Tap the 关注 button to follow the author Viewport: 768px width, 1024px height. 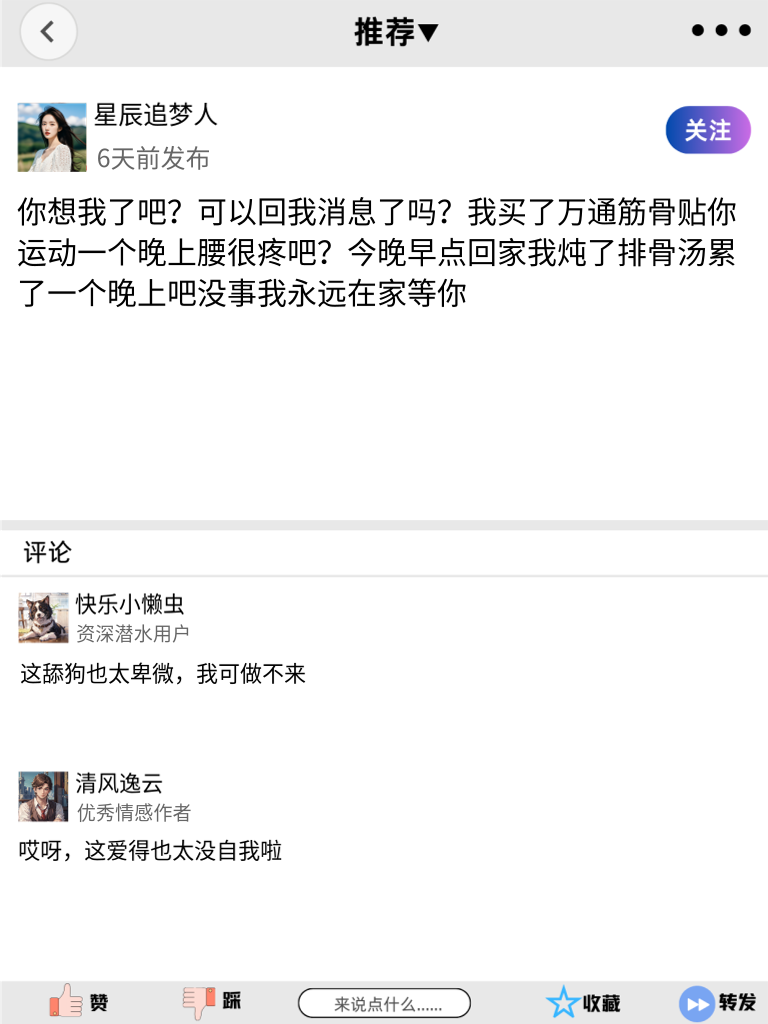click(707, 130)
